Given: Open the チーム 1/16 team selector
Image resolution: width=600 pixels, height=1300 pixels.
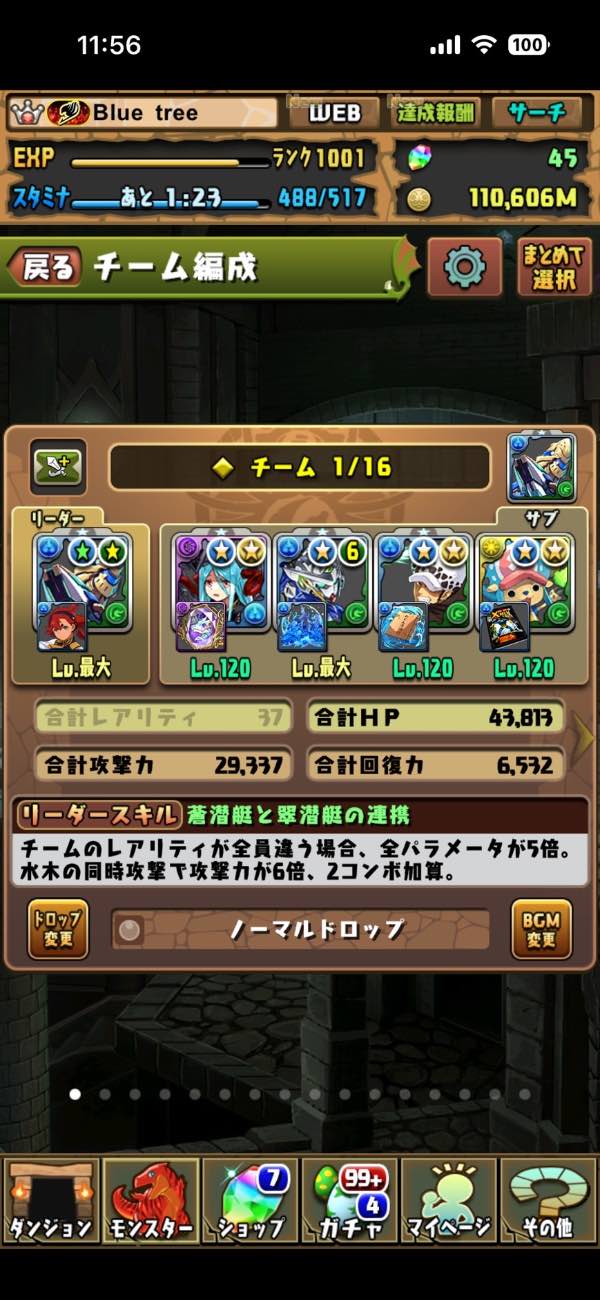Looking at the screenshot, I should (x=300, y=467).
